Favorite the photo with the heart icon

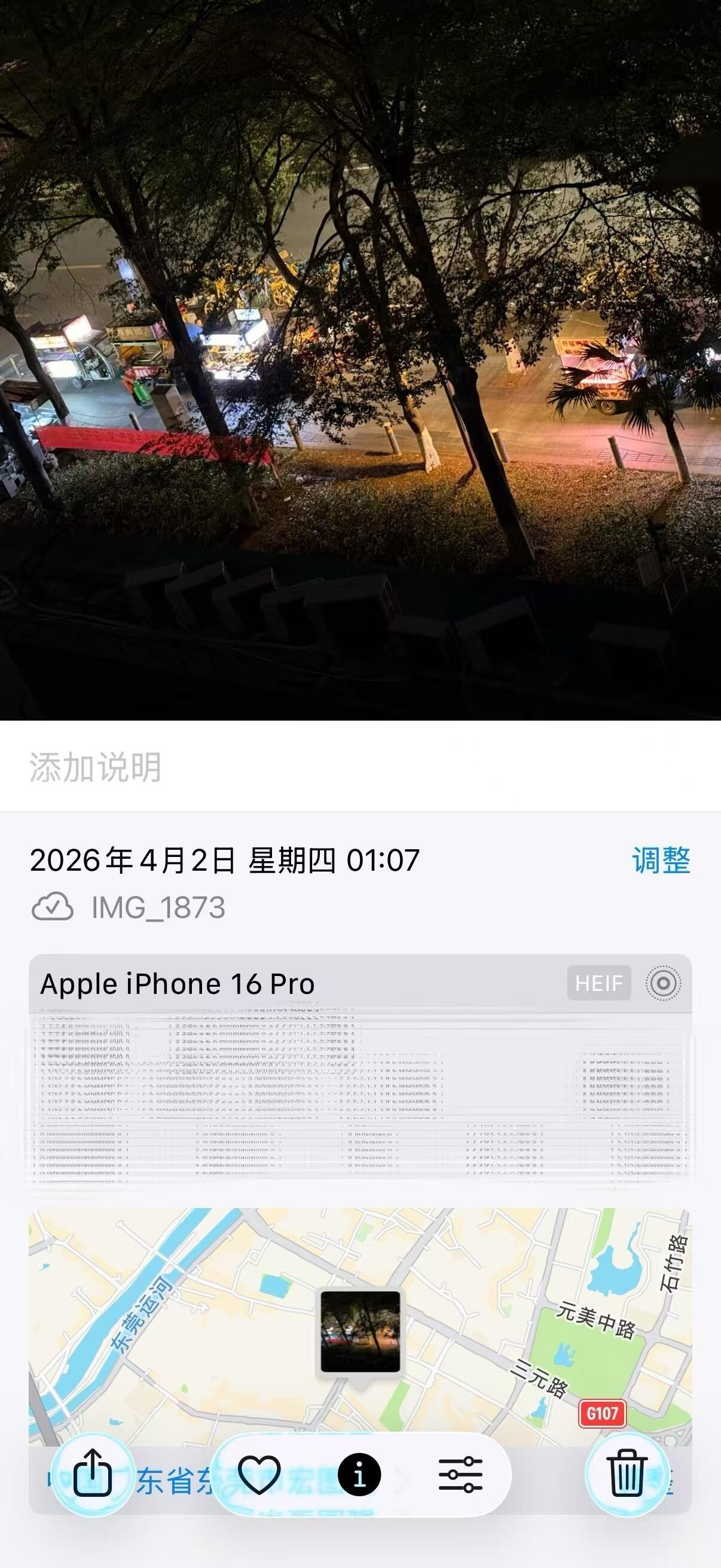point(259,1474)
